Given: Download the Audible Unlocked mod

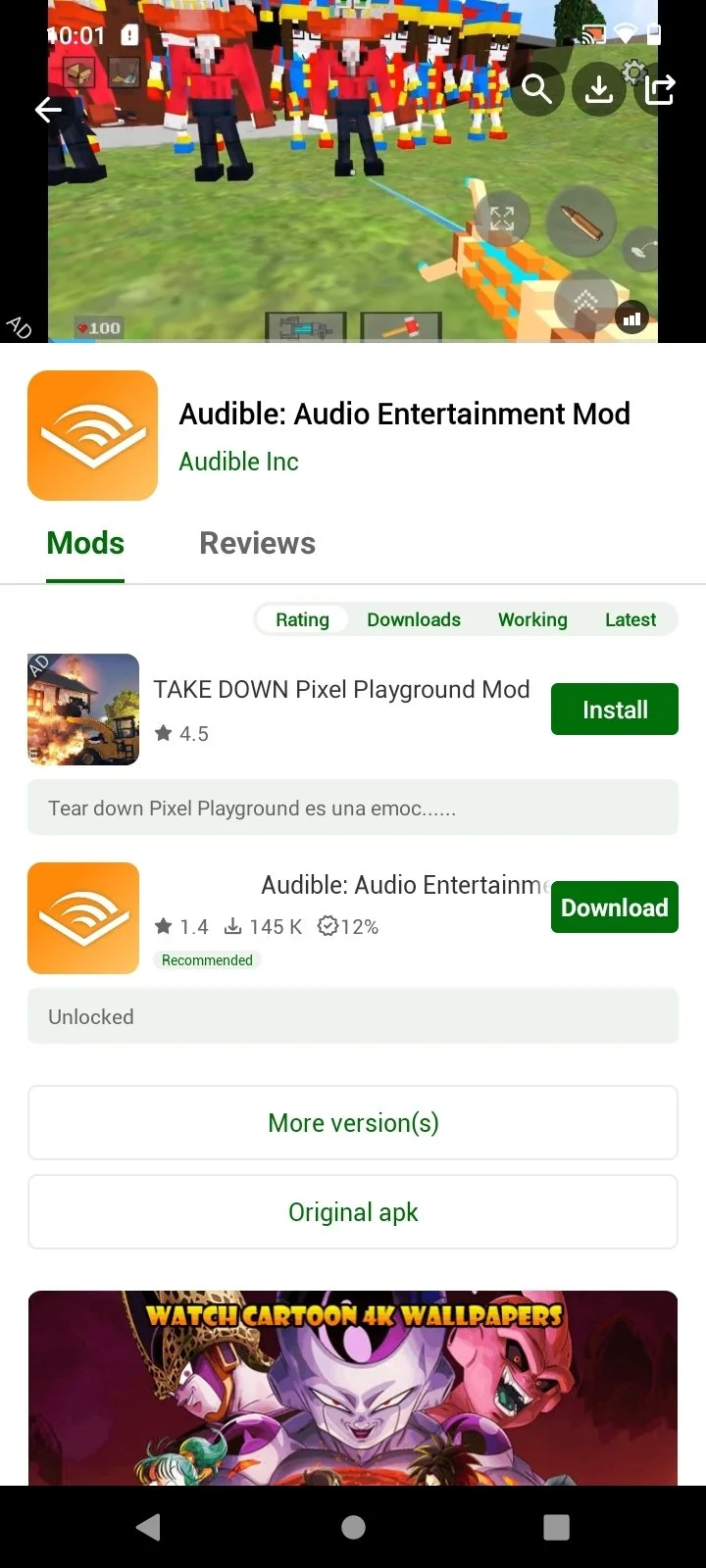Looking at the screenshot, I should pos(614,907).
